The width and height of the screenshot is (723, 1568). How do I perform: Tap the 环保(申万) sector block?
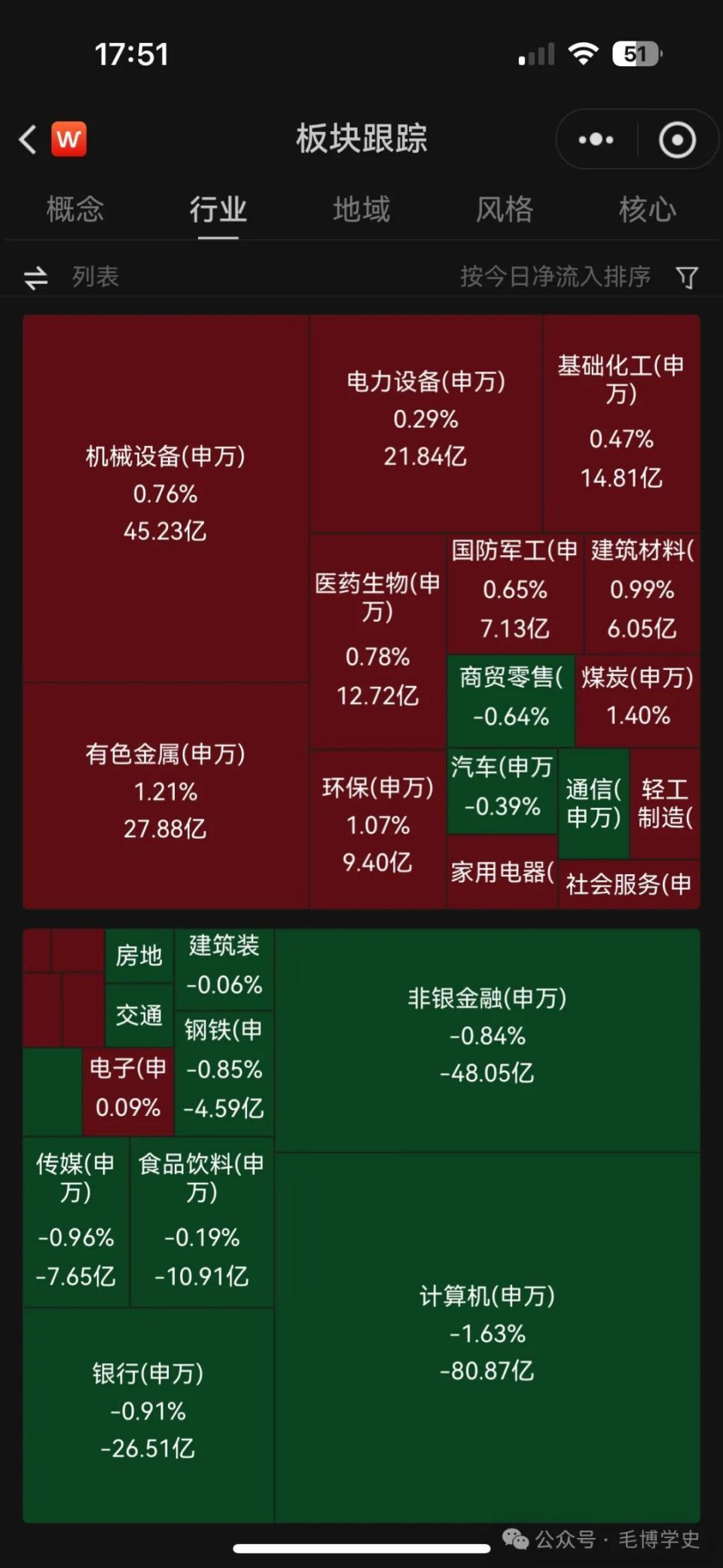point(377,825)
